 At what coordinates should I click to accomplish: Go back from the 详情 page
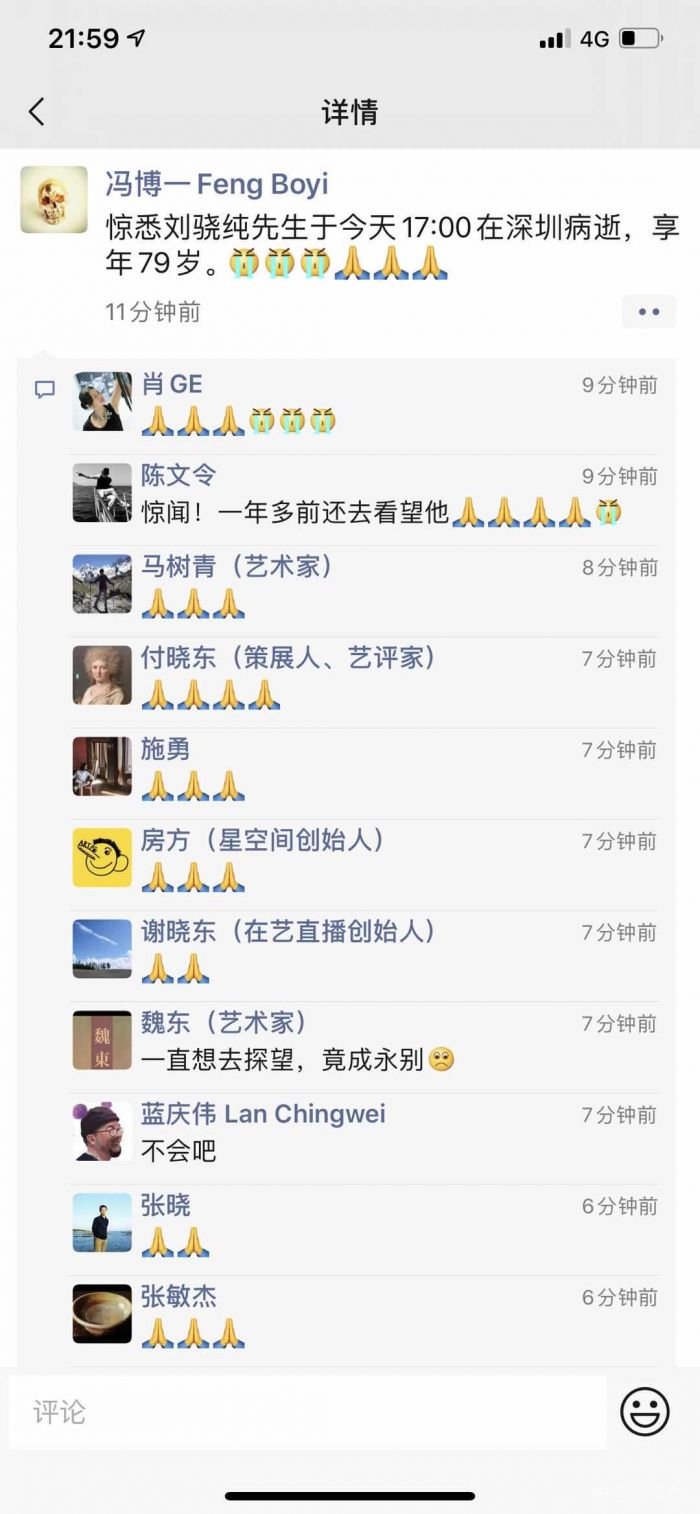tap(37, 111)
